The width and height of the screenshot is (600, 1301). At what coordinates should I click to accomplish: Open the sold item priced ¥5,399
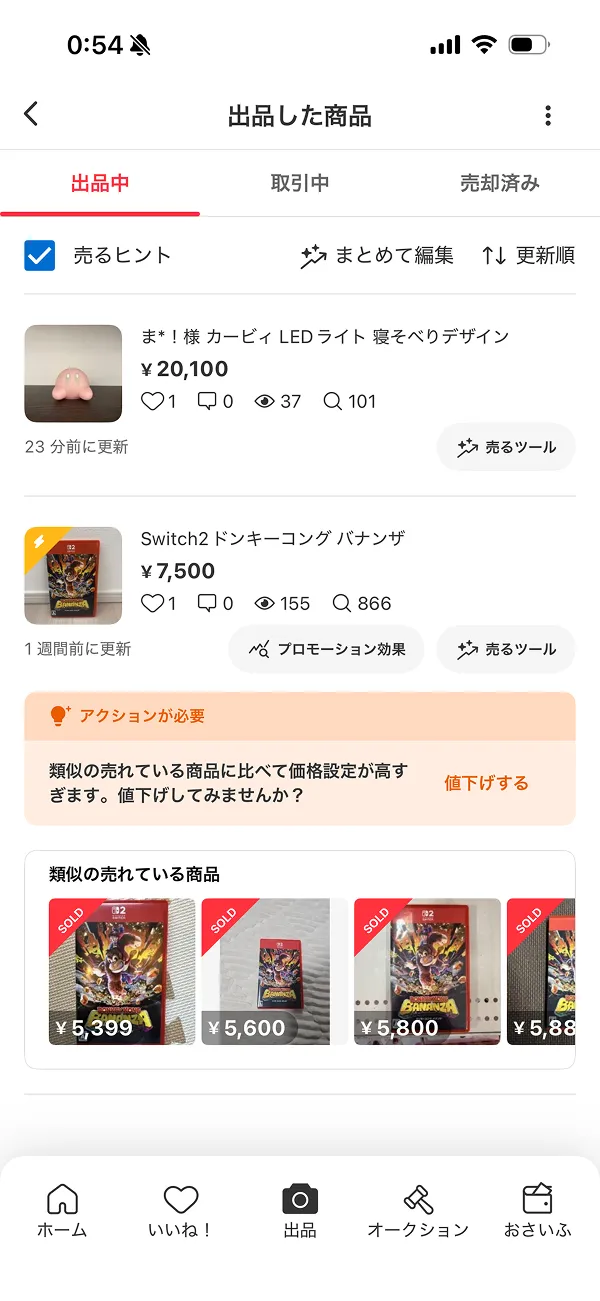pyautogui.click(x=122, y=972)
